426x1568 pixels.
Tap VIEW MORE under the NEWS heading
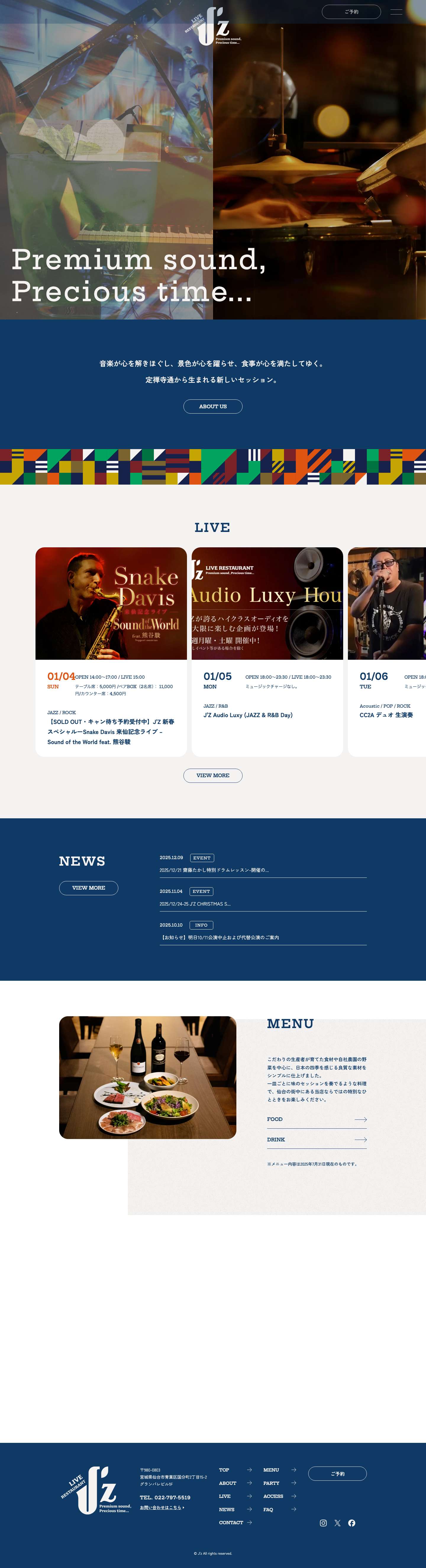pyautogui.click(x=88, y=888)
